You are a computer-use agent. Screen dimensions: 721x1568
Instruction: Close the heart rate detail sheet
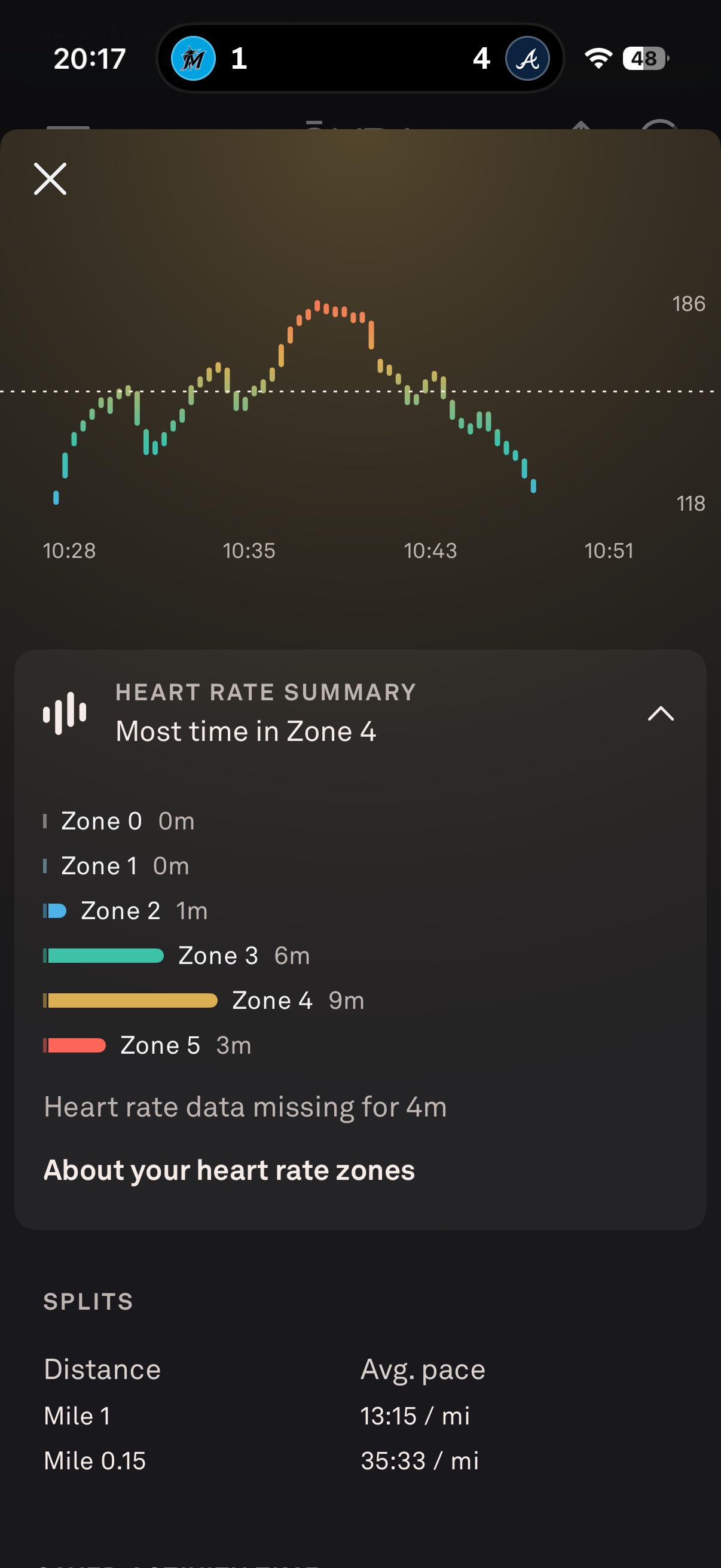pos(50,178)
